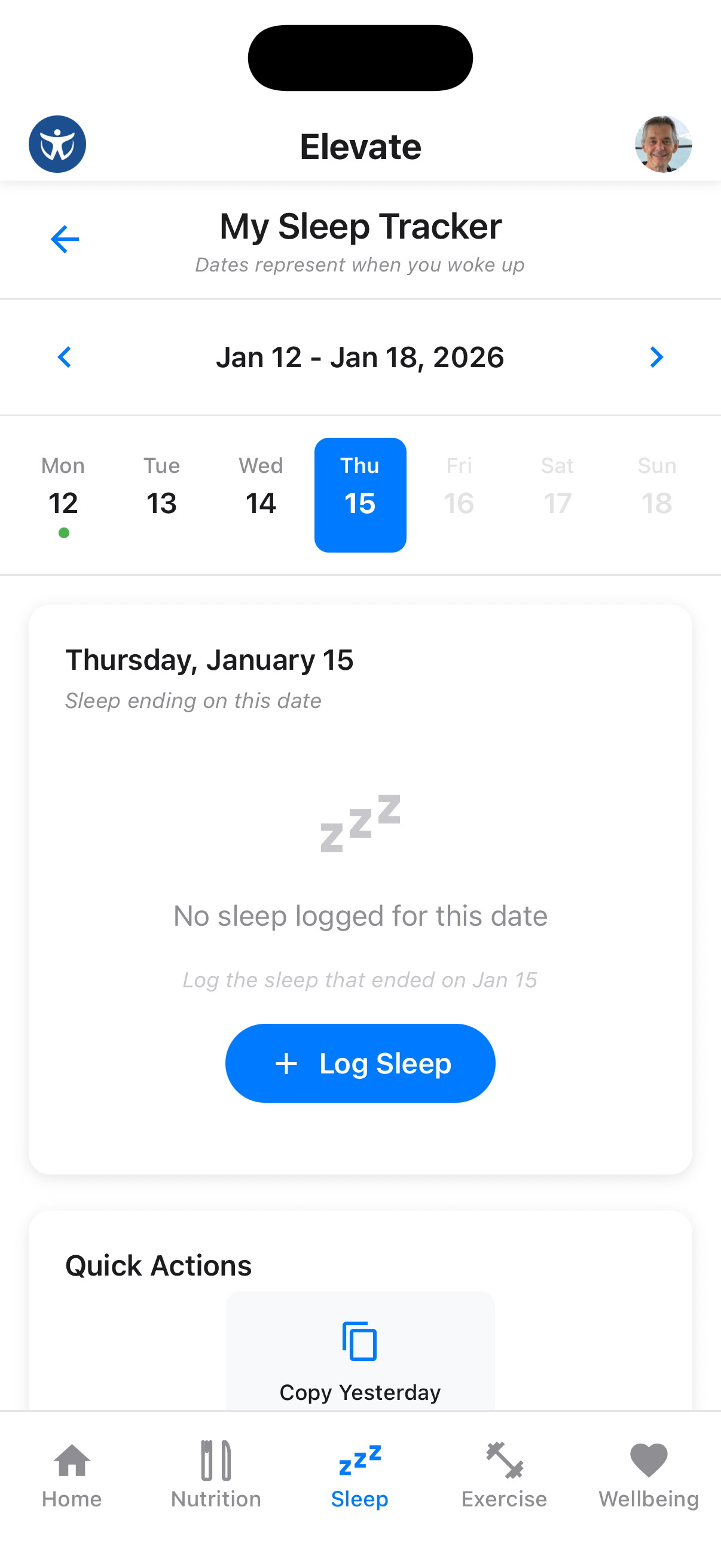This screenshot has width=721, height=1568.
Task: Select the Sleep tab icon in bottom navigation
Action: pos(360,1459)
